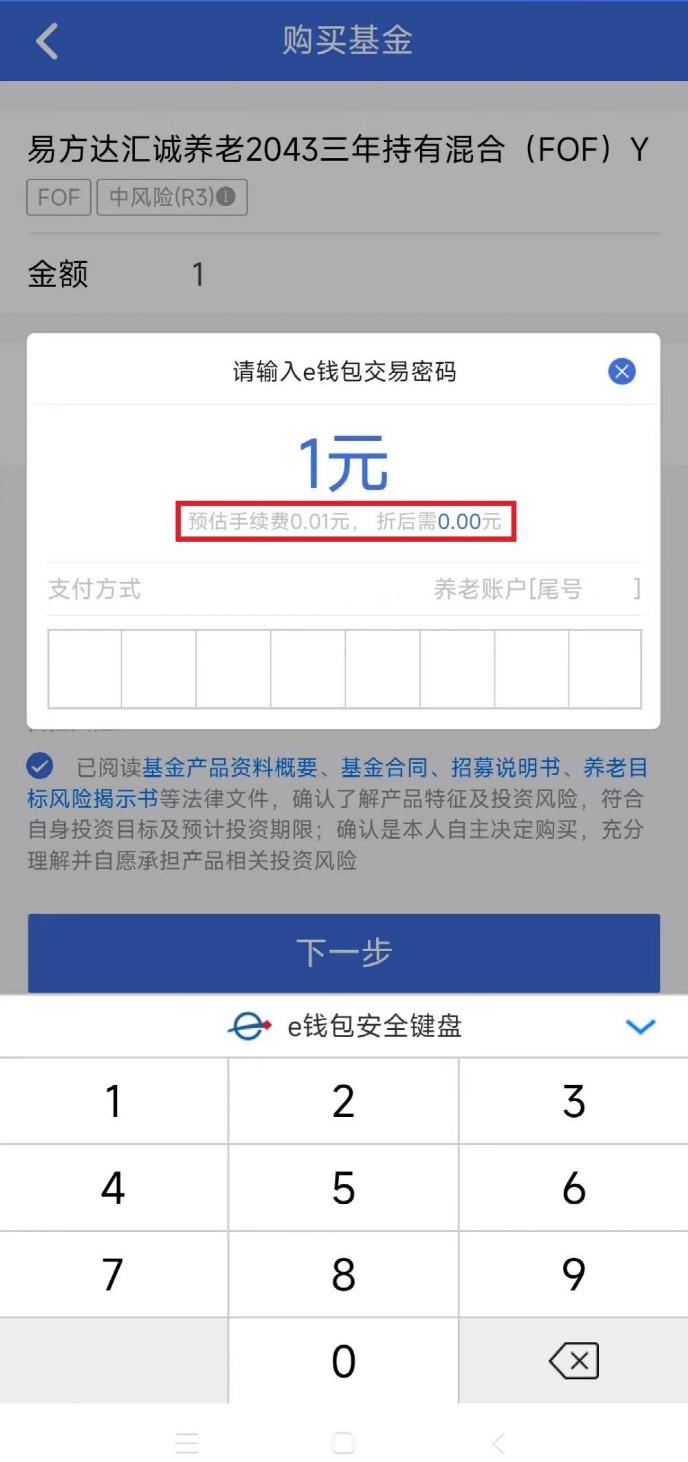Collapse the e钱包 security keyboard
This screenshot has width=688, height=1462.
[x=640, y=1026]
